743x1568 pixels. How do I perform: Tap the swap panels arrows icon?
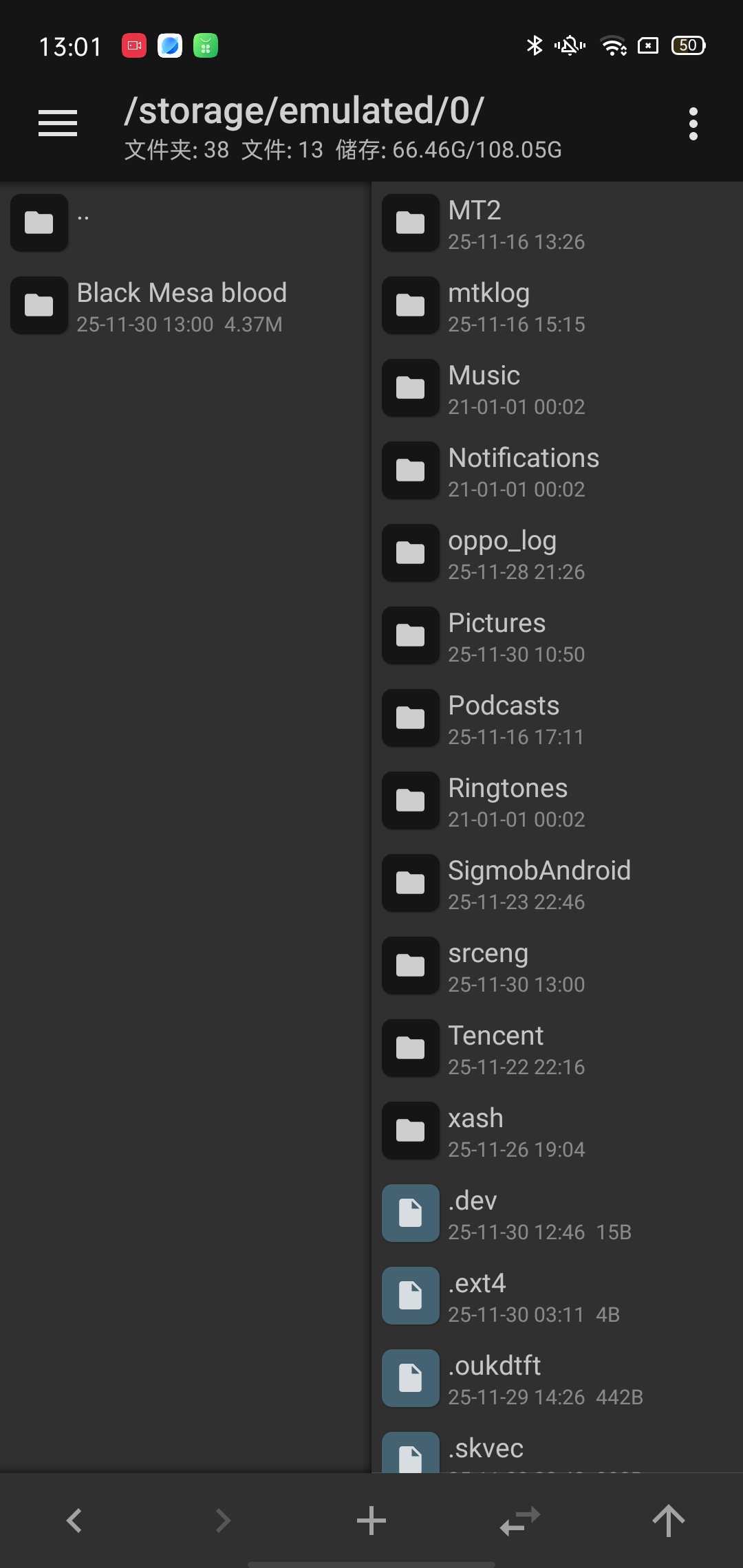520,1520
